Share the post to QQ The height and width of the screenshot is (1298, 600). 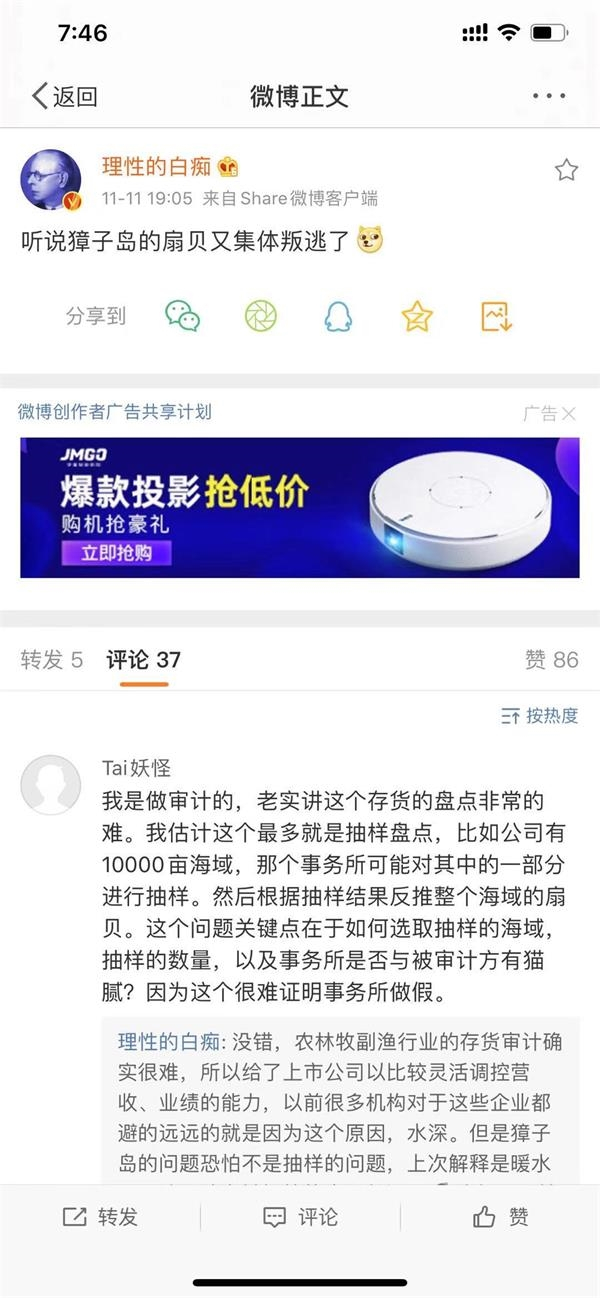pyautogui.click(x=338, y=316)
